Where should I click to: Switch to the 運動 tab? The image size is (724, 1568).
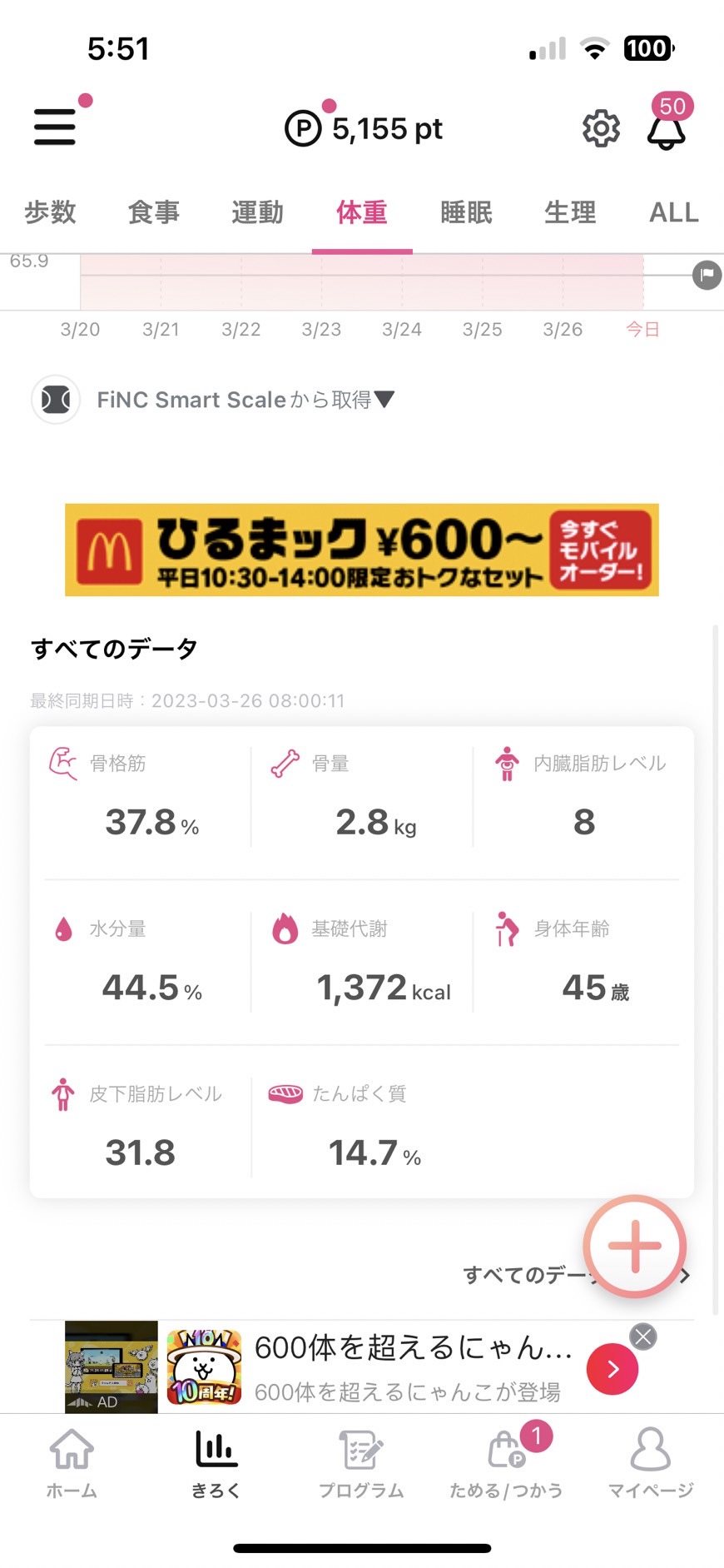click(258, 212)
